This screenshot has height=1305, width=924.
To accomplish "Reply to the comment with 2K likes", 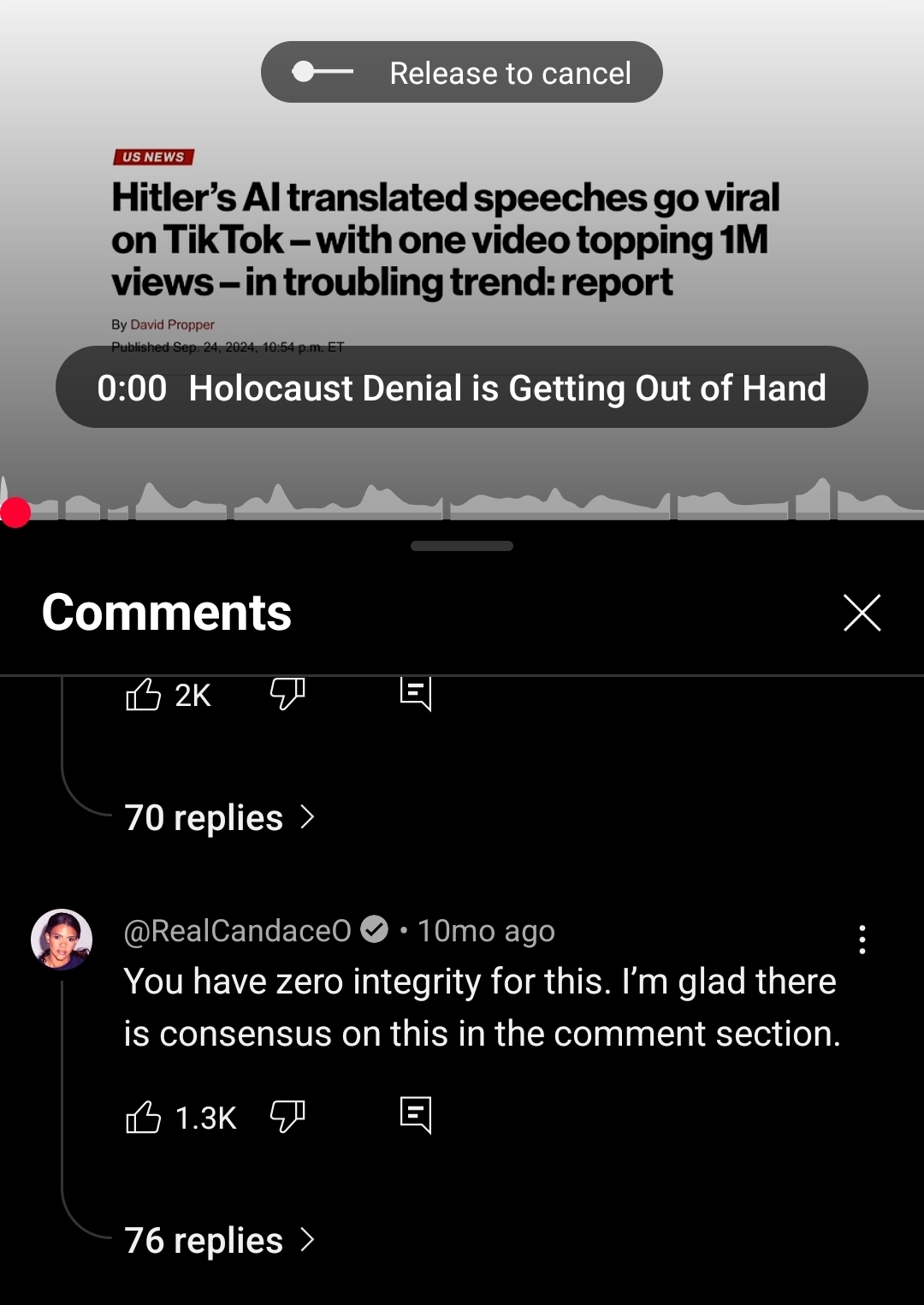I will 416,693.
